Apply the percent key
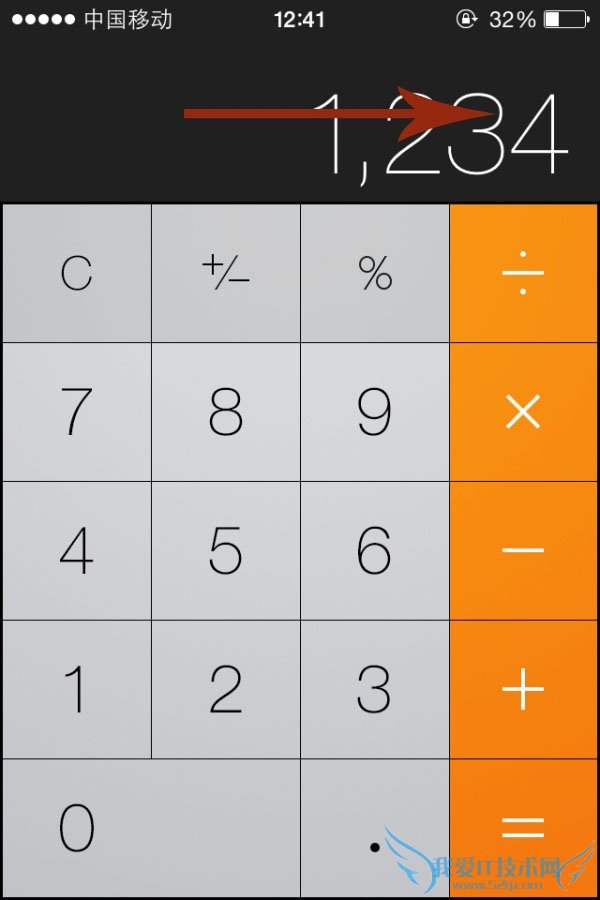 click(375, 273)
